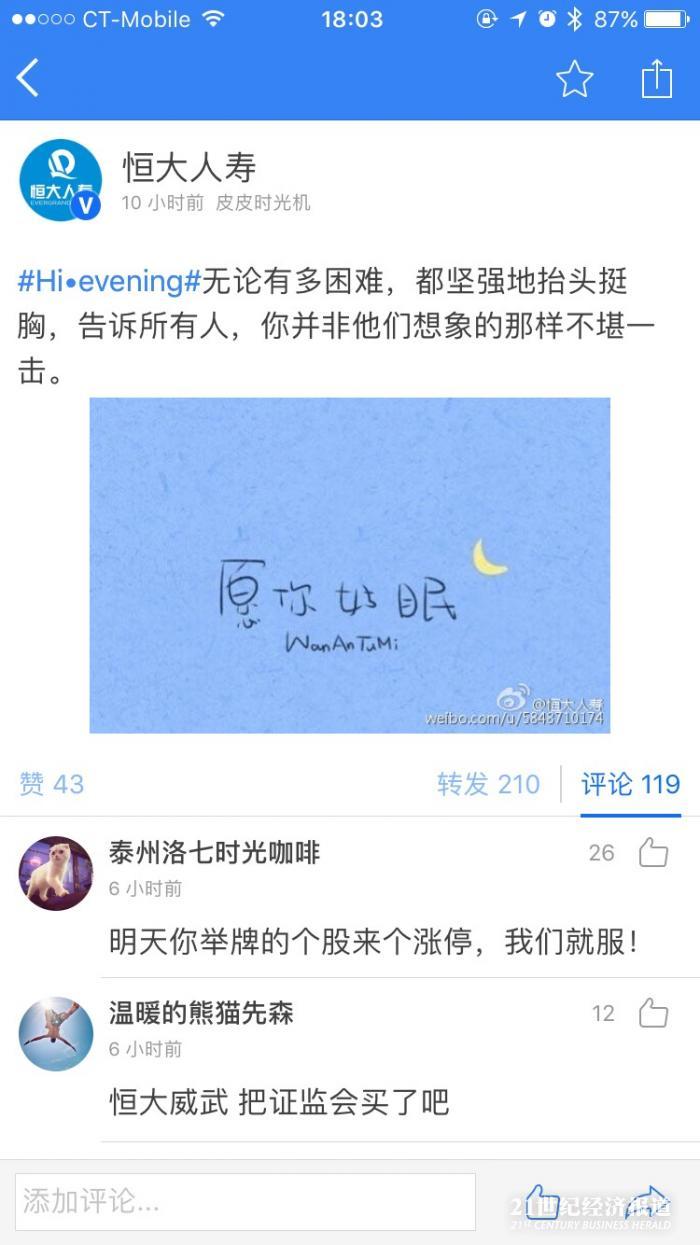View the 愿你好眠 image in the post

[350, 565]
